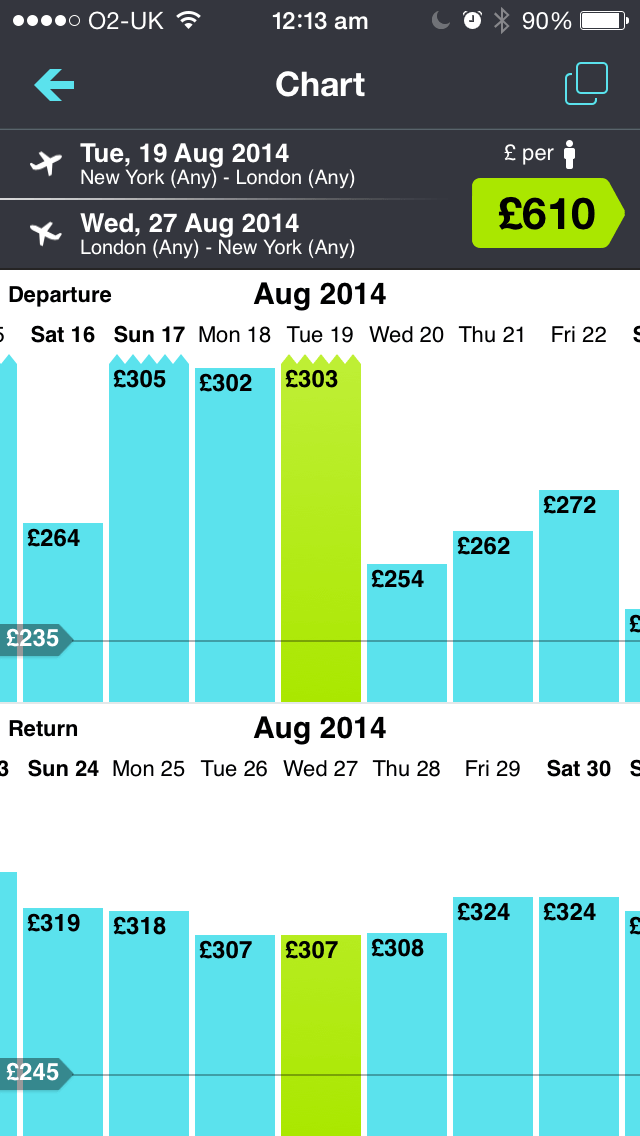Go back using the arrow icon
Image resolution: width=640 pixels, height=1136 pixels.
tap(54, 85)
